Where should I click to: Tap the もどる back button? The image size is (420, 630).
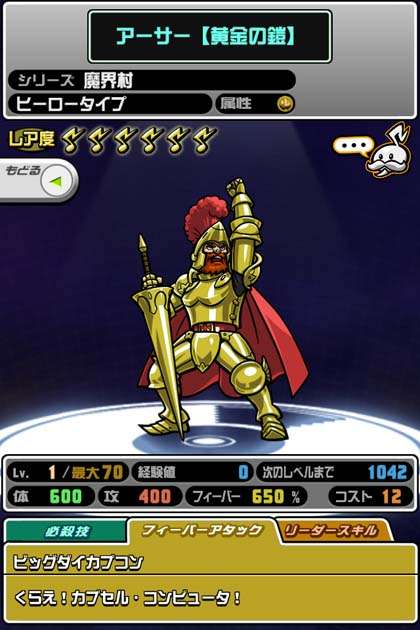[38, 180]
